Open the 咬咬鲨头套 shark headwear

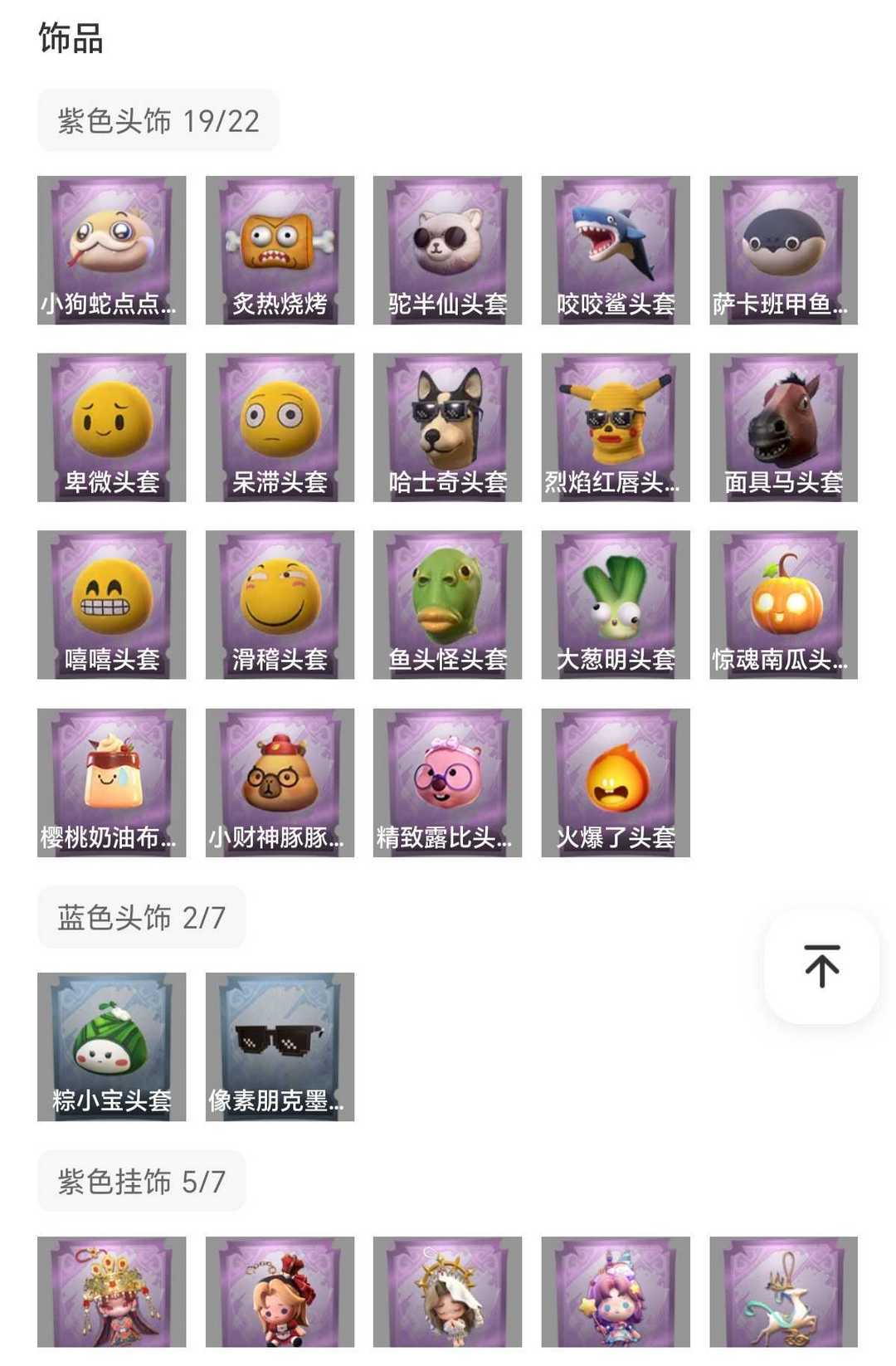(616, 250)
